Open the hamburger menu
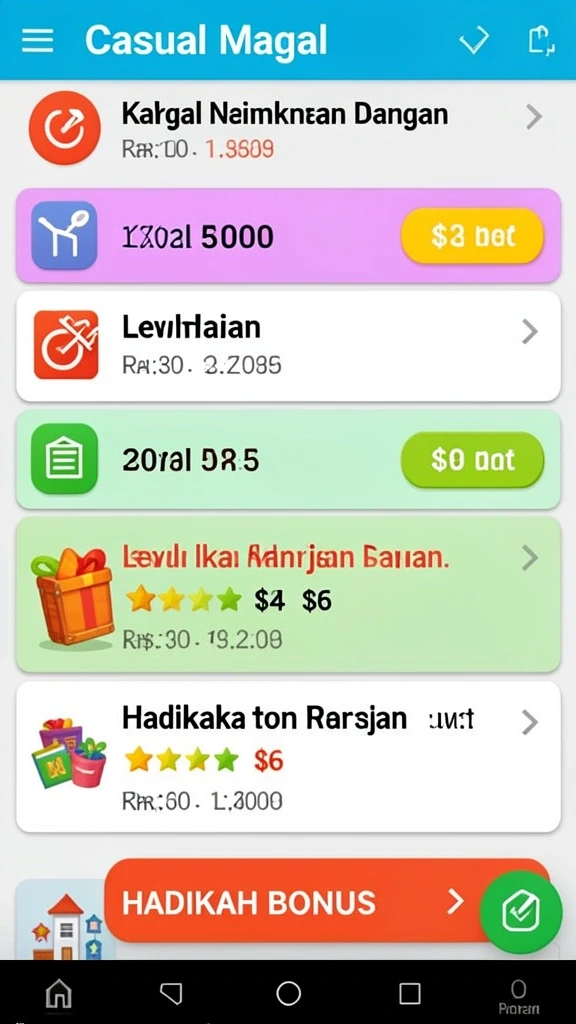 (37, 40)
